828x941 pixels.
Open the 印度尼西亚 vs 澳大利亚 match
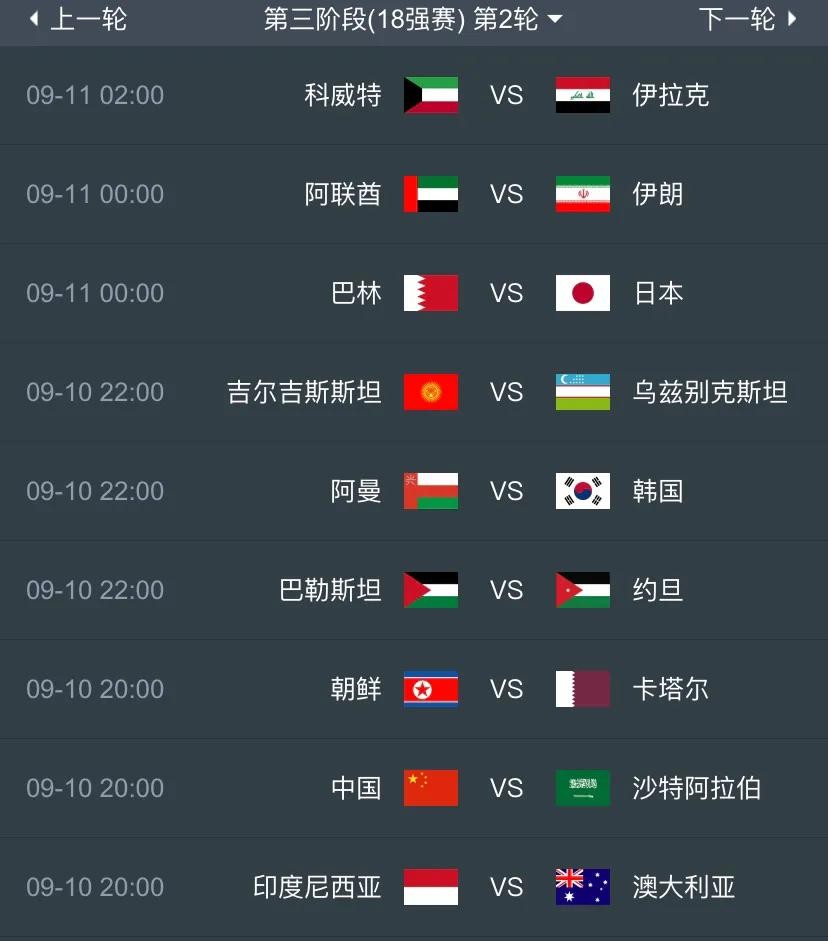pyautogui.click(x=506, y=887)
